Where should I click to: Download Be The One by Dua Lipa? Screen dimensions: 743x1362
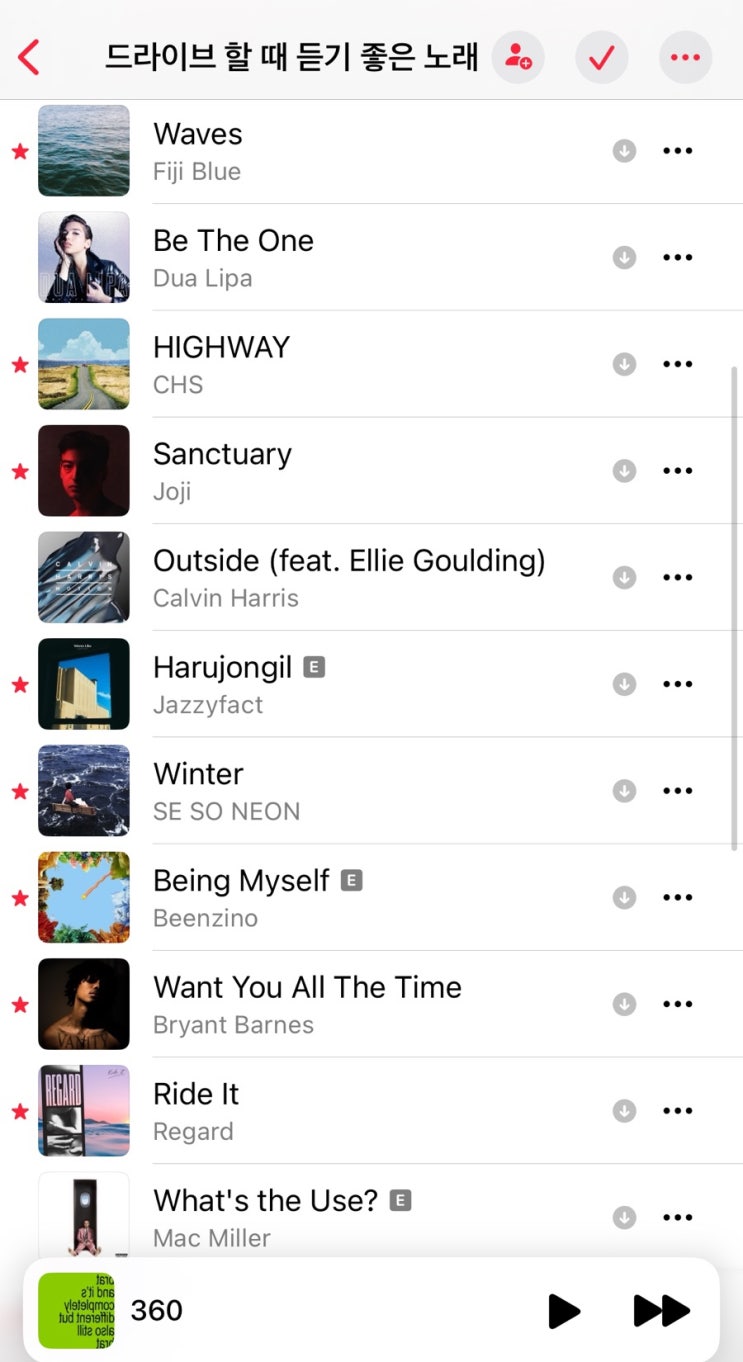pyautogui.click(x=624, y=258)
